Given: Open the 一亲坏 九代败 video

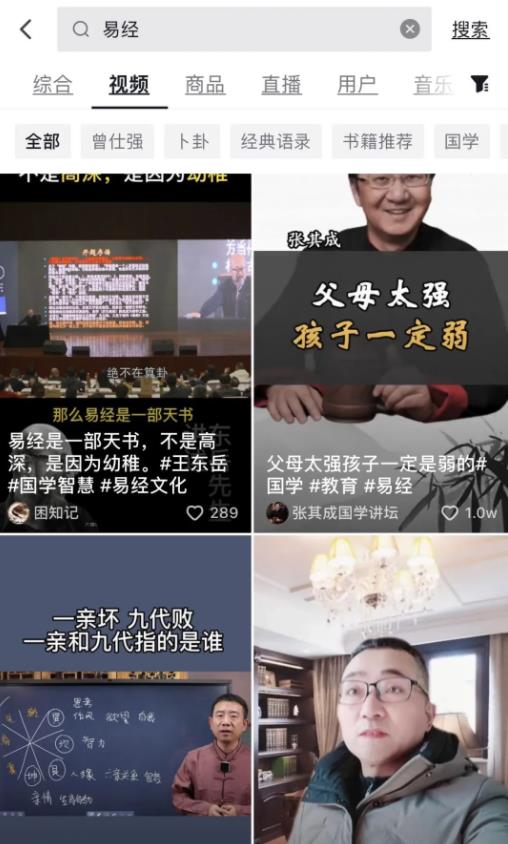Looking at the screenshot, I should pos(125,690).
